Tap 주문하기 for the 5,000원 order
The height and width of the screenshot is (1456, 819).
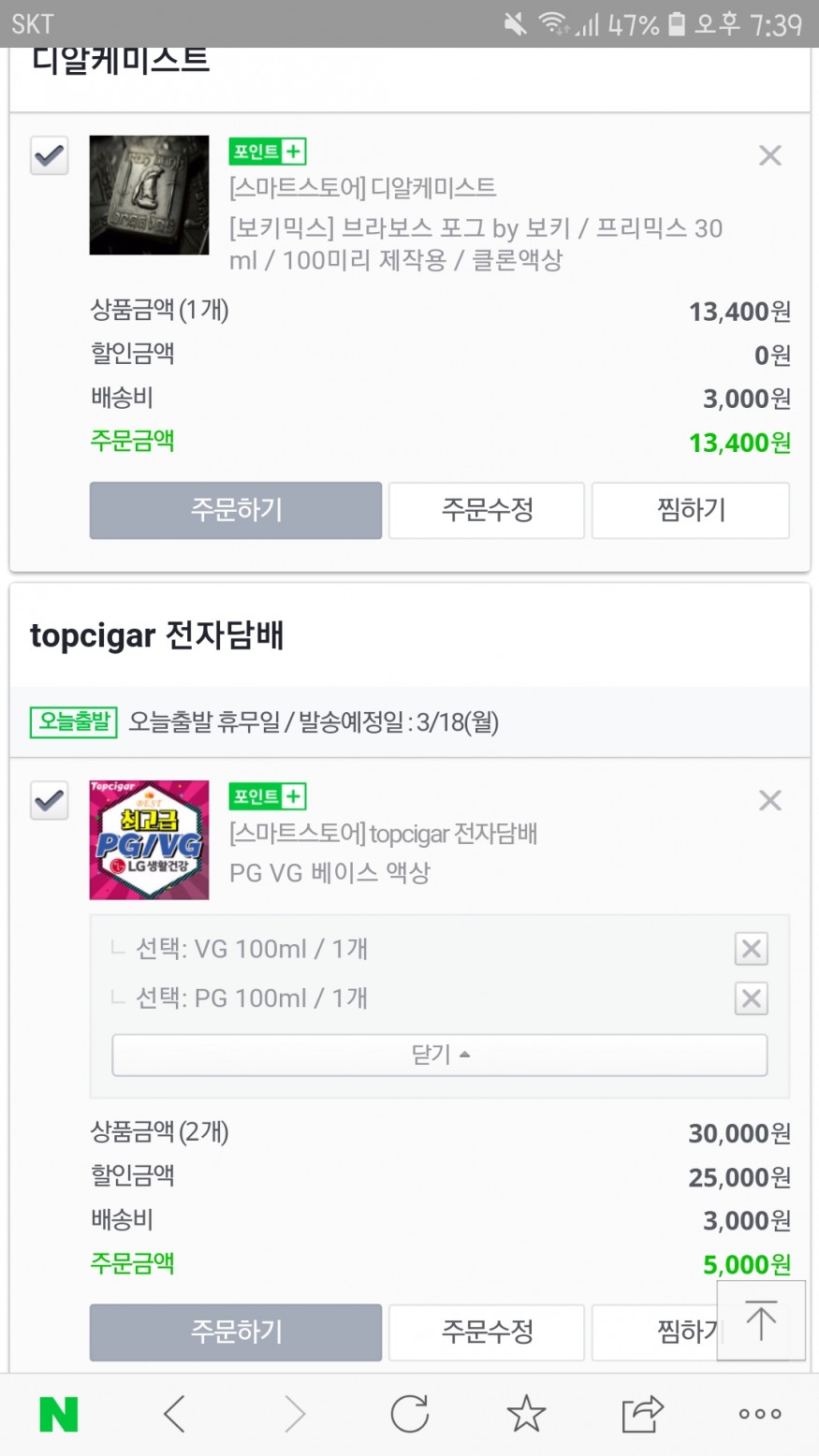point(236,1332)
